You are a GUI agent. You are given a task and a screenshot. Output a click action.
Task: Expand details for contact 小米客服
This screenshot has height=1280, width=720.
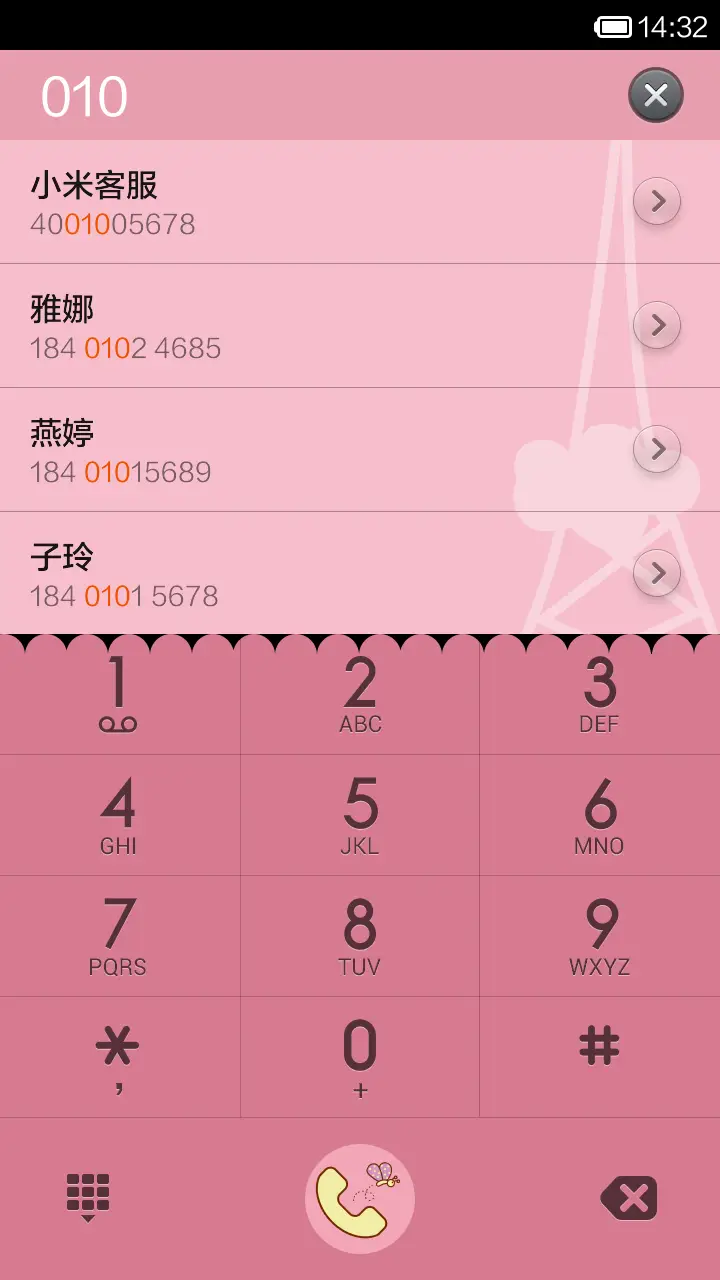click(x=657, y=200)
